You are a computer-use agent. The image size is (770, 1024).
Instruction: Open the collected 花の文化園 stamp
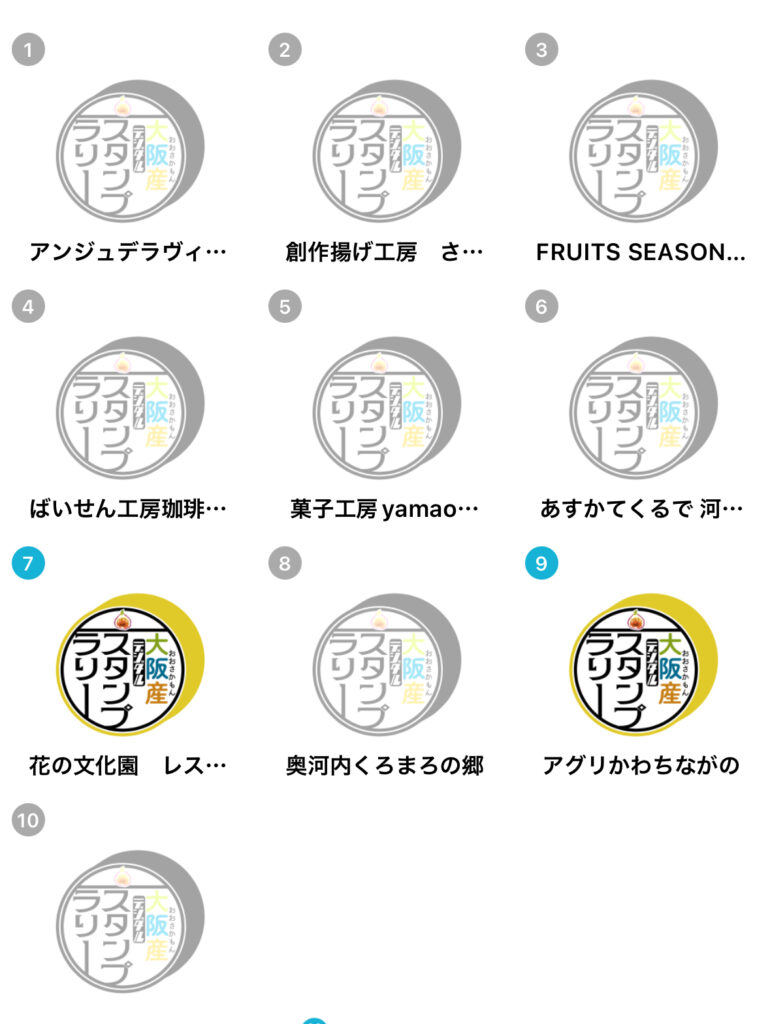129,665
